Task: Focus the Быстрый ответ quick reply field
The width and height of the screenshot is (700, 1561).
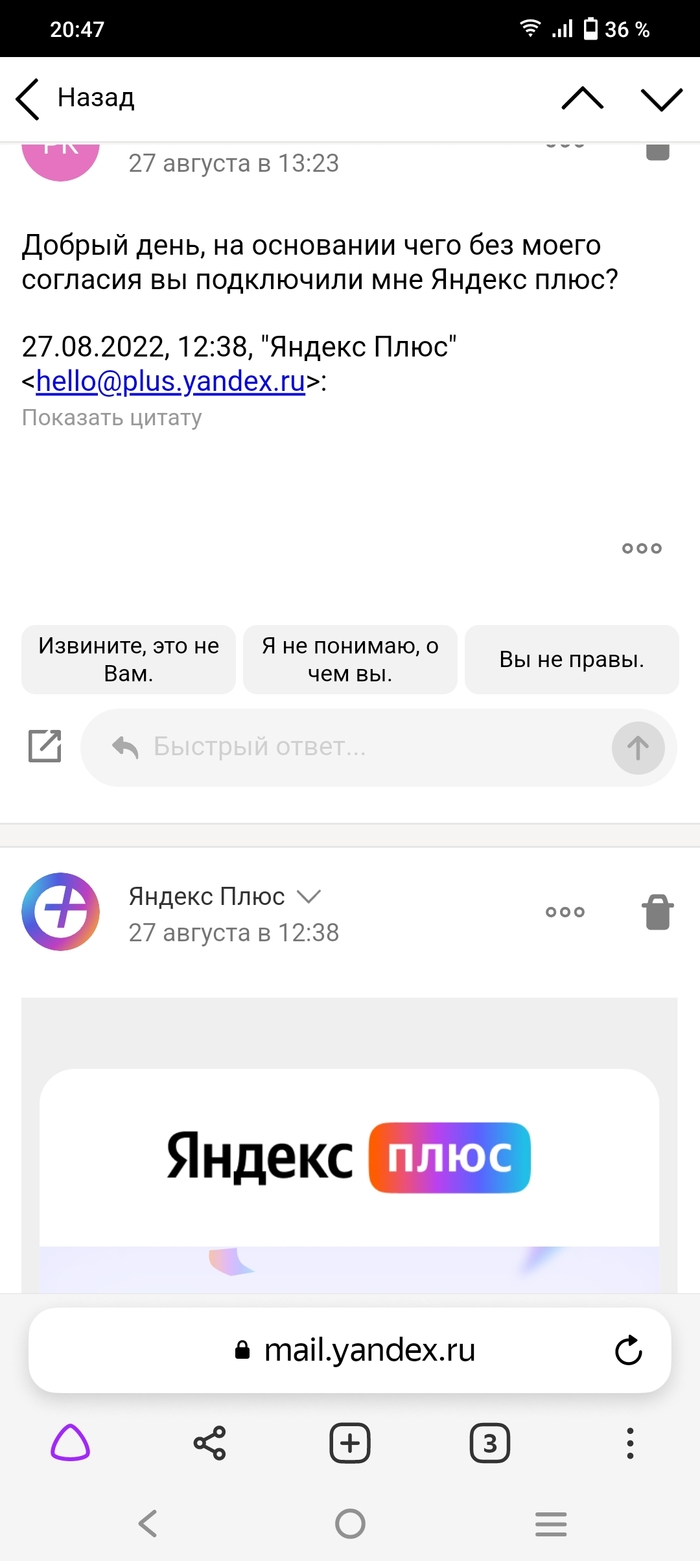Action: (370, 747)
